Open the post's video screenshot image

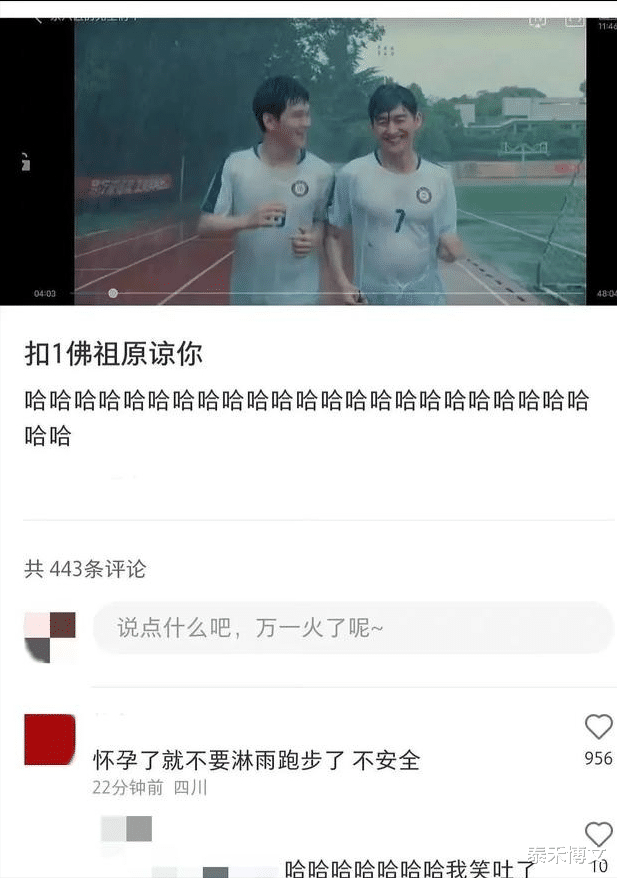[308, 160]
